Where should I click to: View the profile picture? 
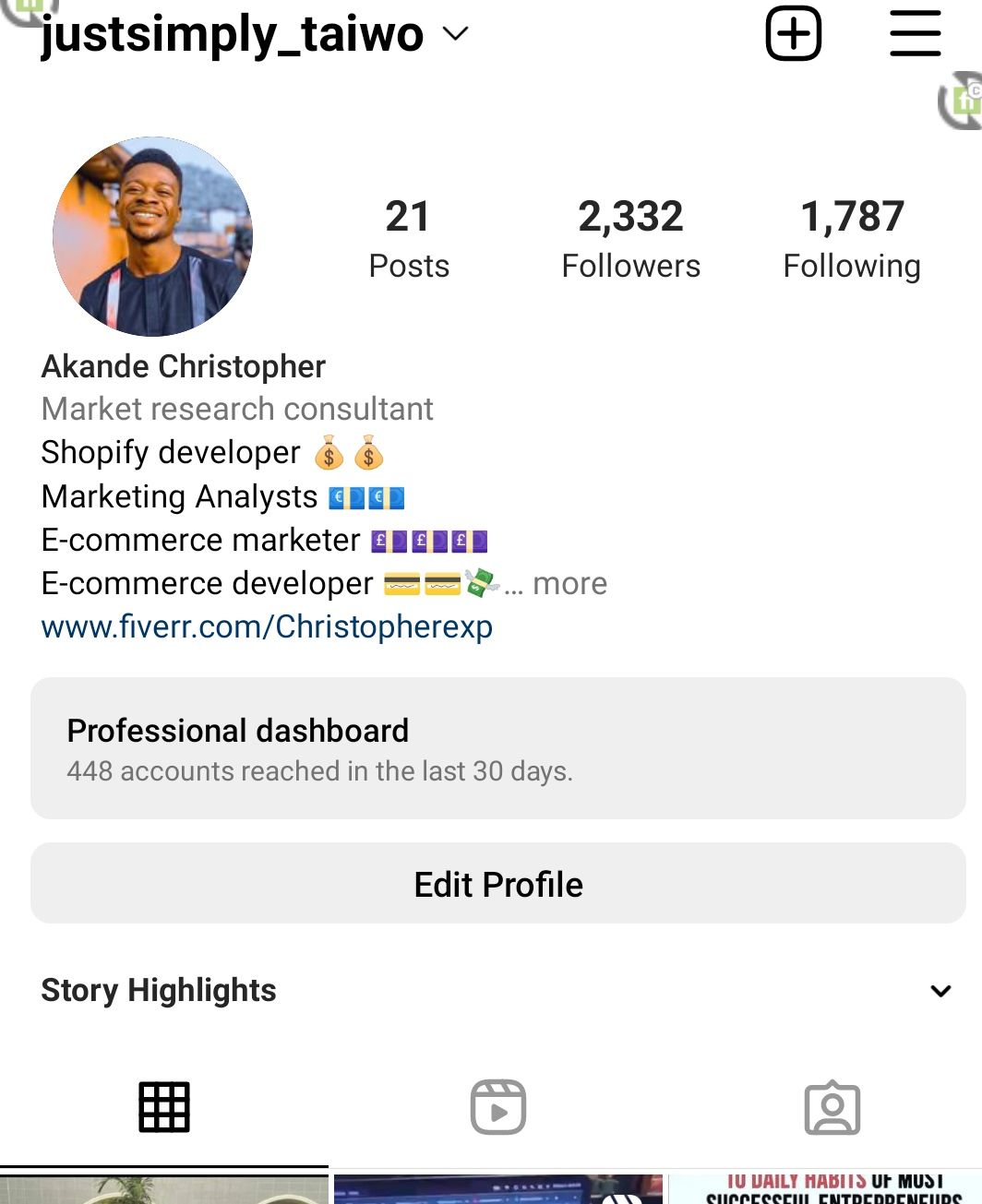click(x=152, y=236)
